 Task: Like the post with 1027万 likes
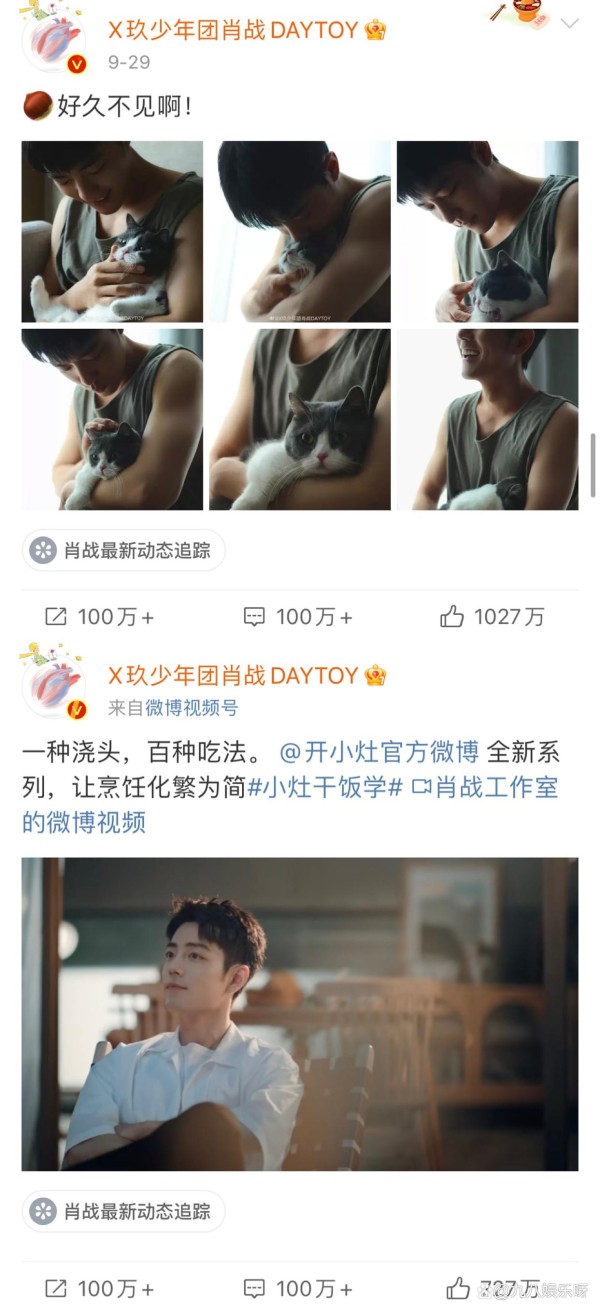pyautogui.click(x=492, y=617)
